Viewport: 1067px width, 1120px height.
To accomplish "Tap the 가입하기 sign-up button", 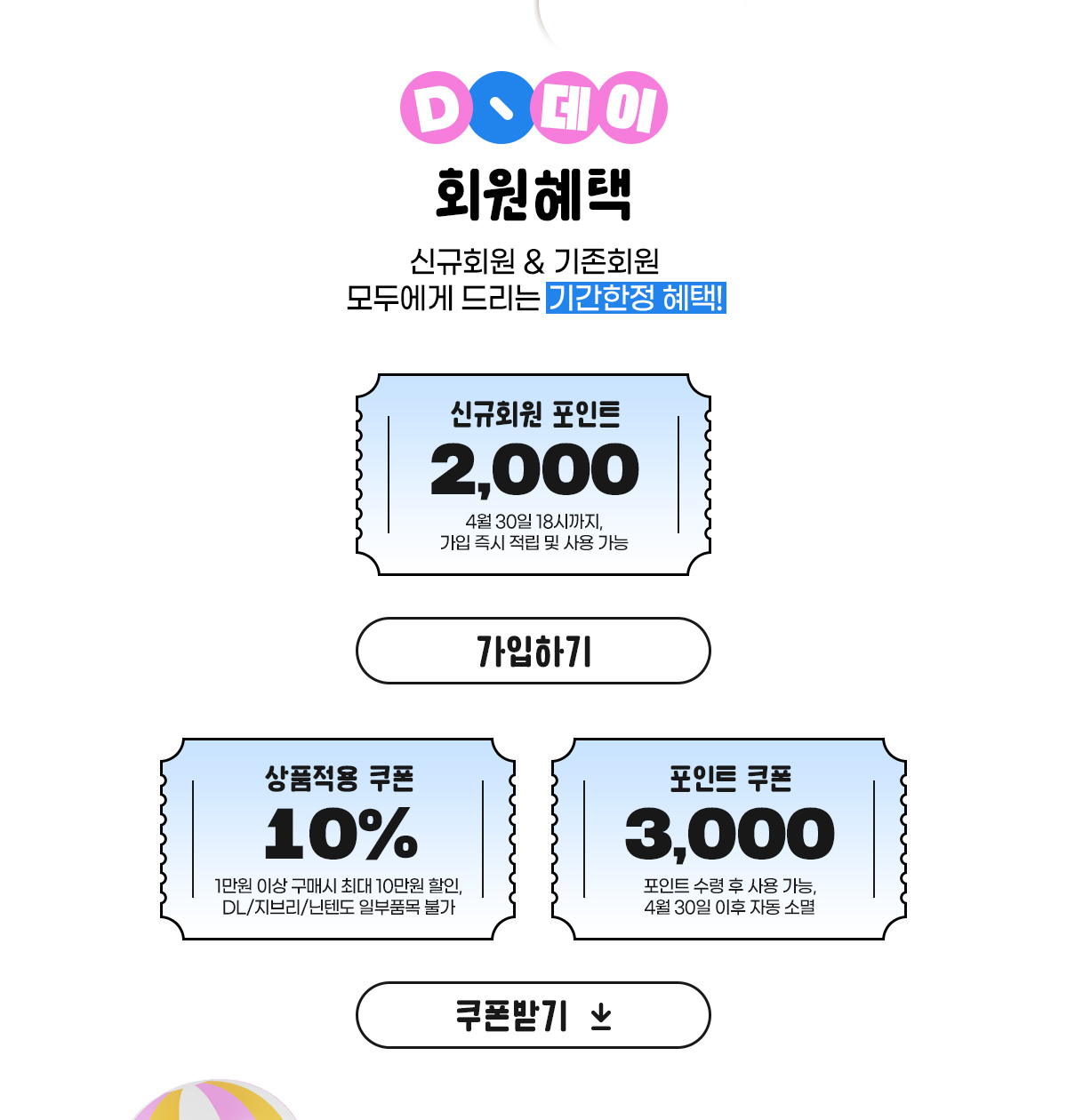I will (x=533, y=651).
